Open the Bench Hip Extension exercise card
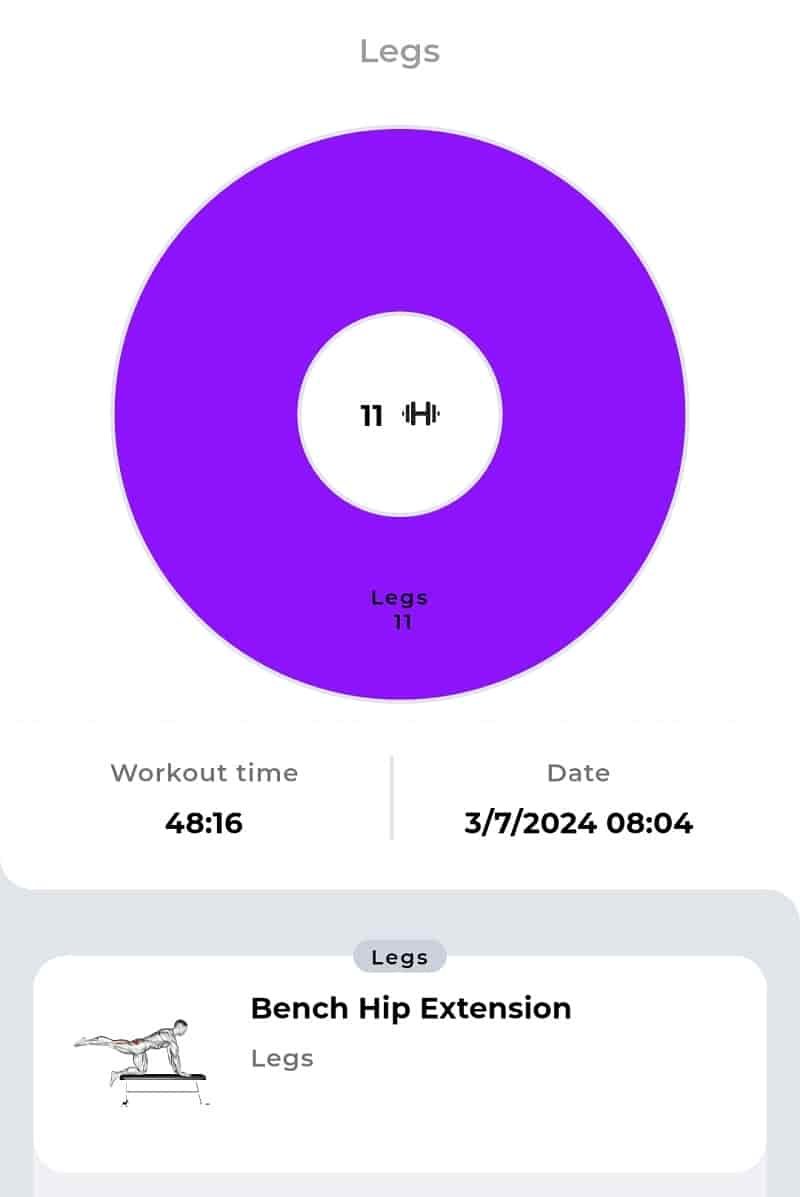 tap(399, 1064)
